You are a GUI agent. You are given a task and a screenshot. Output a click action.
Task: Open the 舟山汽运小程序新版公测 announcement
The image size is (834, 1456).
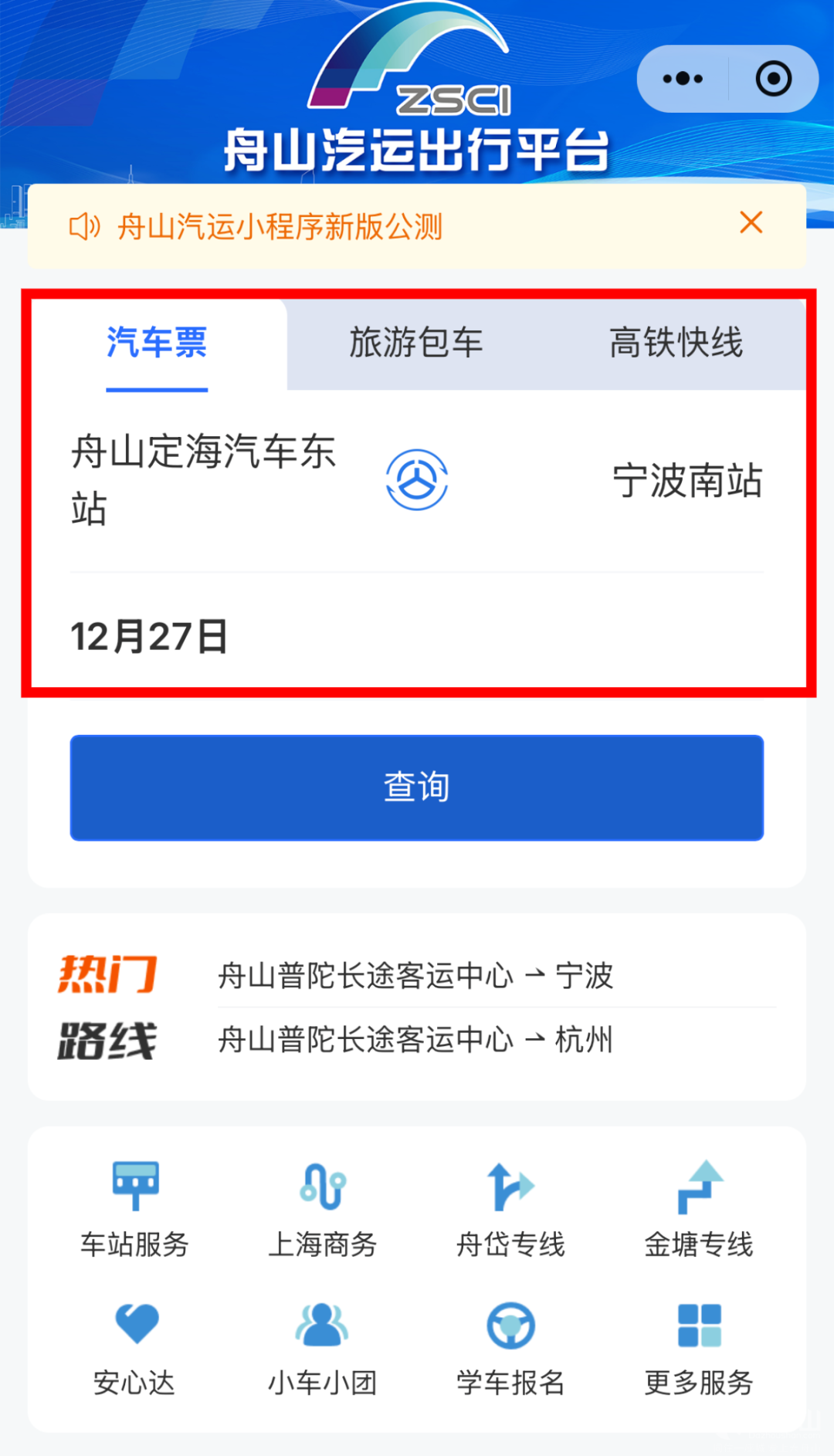280,227
